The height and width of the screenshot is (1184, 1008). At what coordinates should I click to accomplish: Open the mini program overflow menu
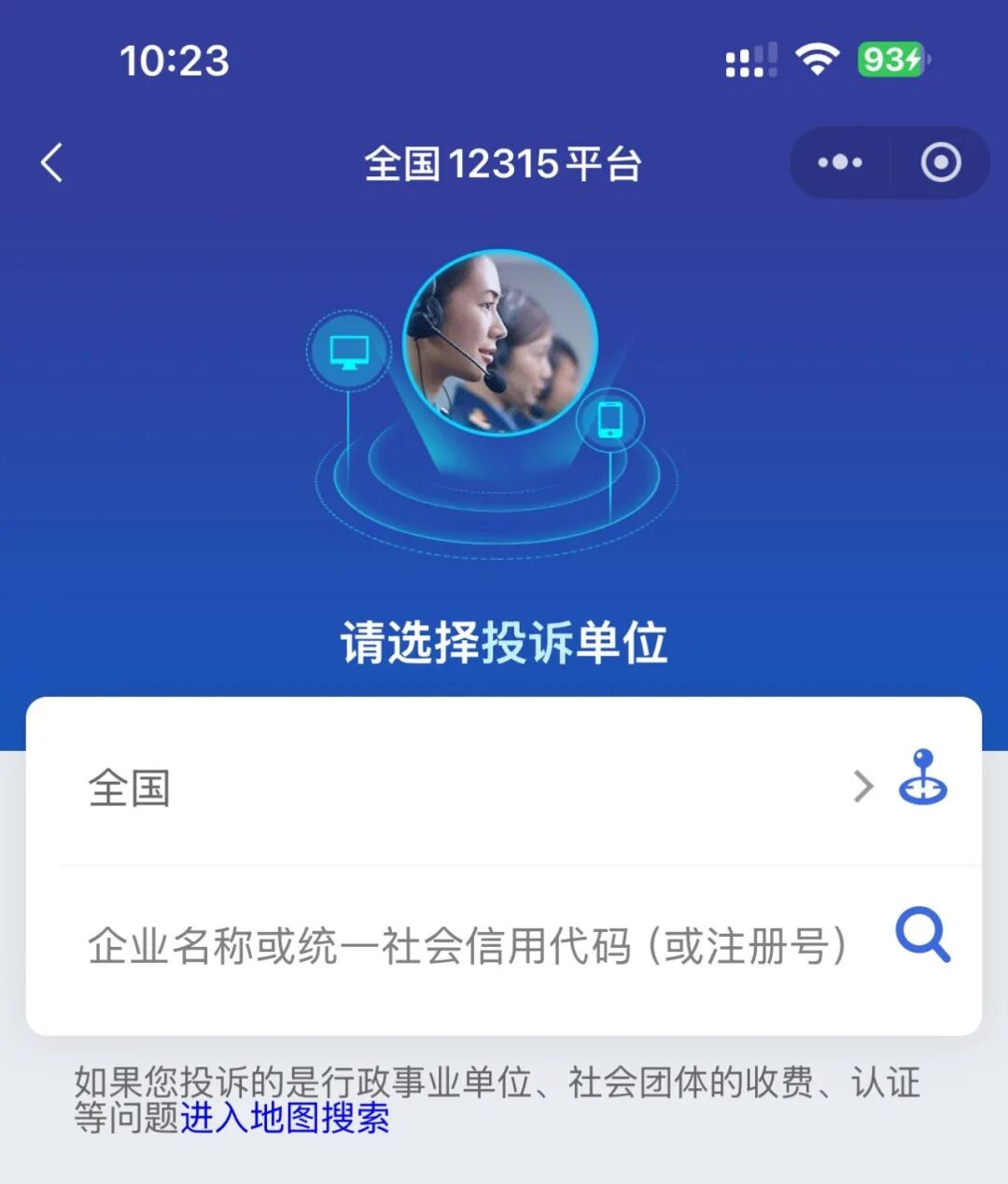tap(839, 163)
